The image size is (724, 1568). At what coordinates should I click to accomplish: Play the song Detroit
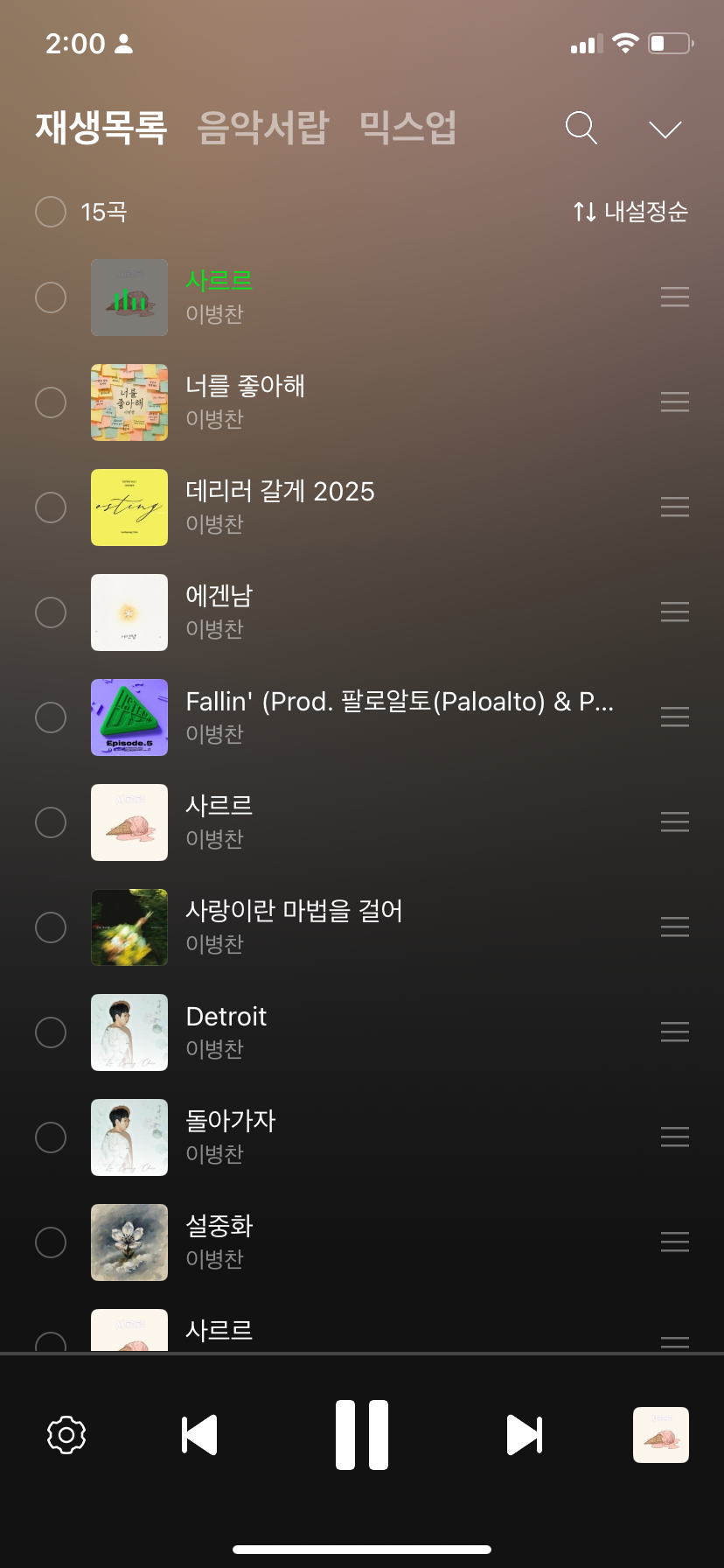click(226, 1017)
